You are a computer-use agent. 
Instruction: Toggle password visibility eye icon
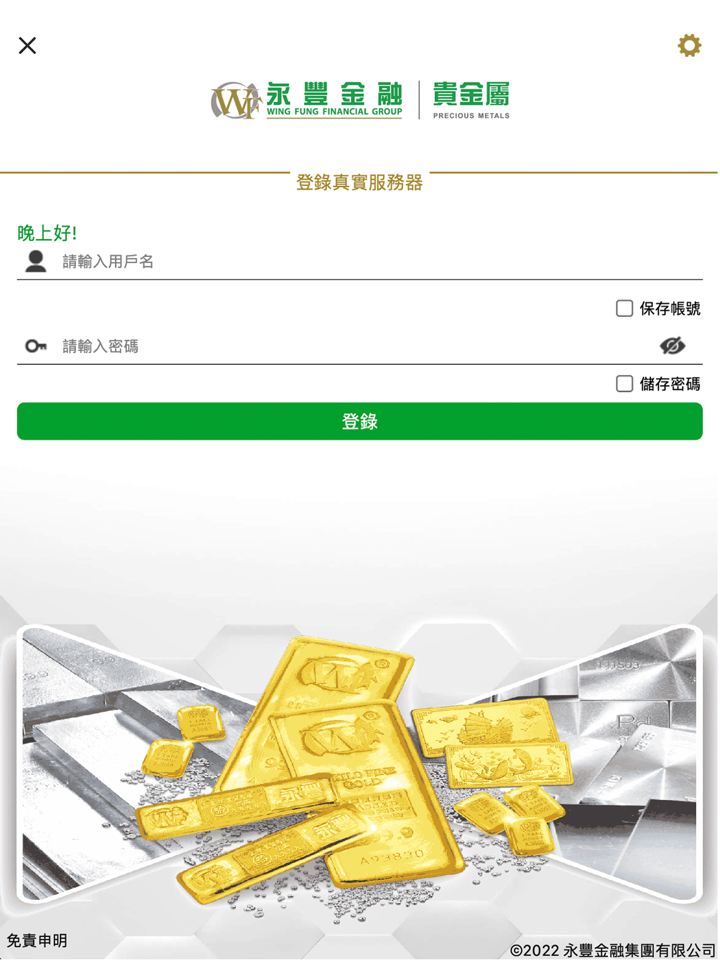point(672,346)
